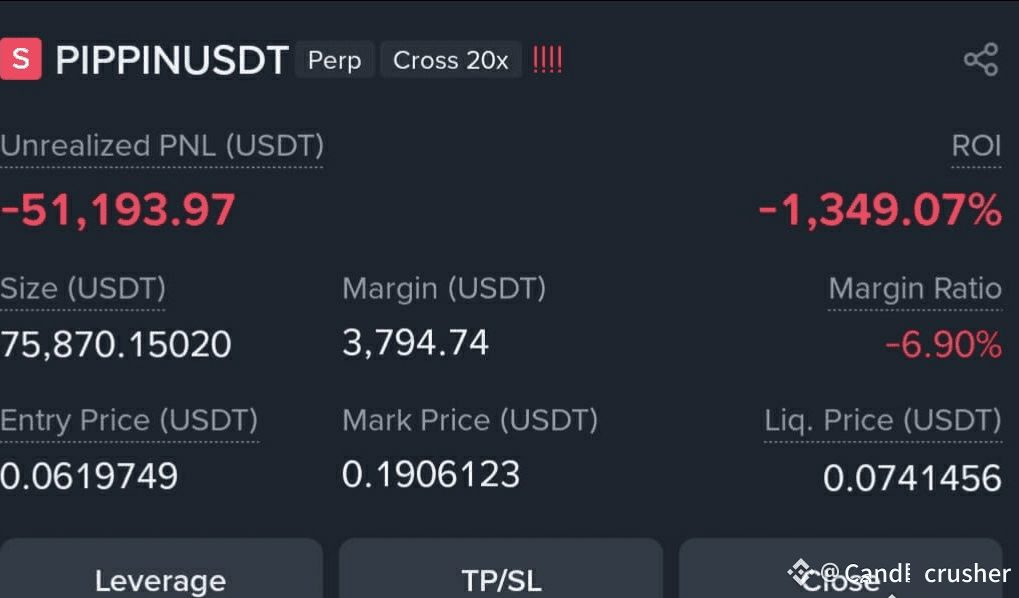Screen dimensions: 1019x598
Task: Open the PIPPINUSDT contract page
Action: pyautogui.click(x=172, y=60)
